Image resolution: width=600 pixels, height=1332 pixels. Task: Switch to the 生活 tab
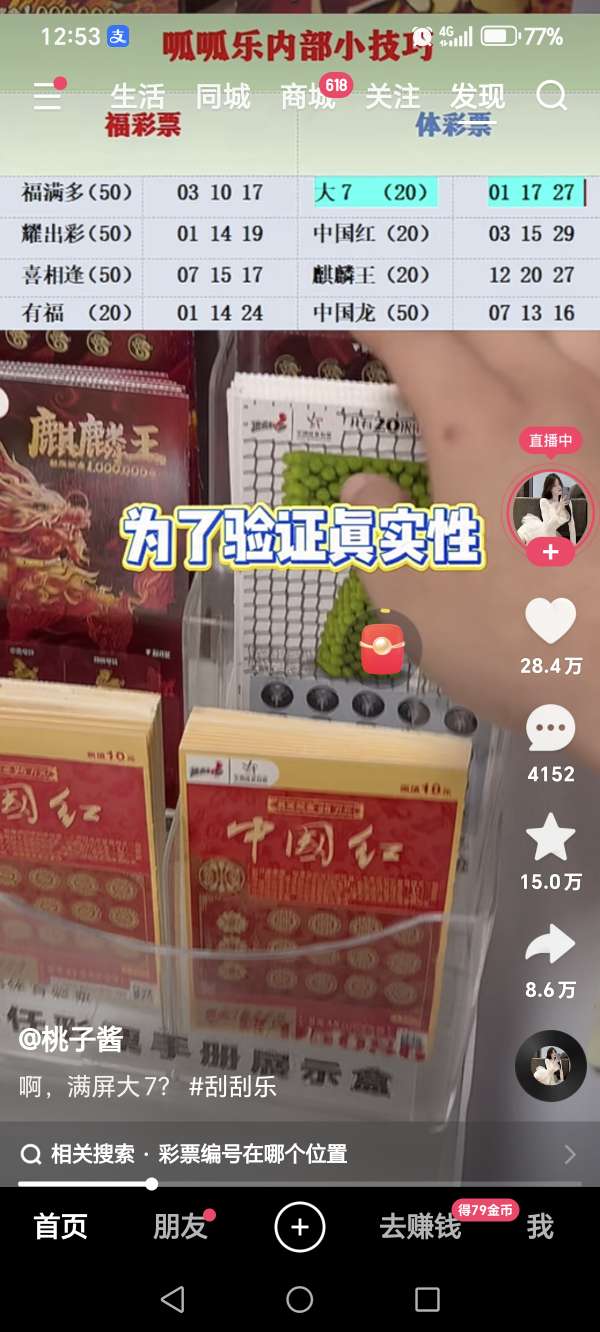tap(137, 97)
